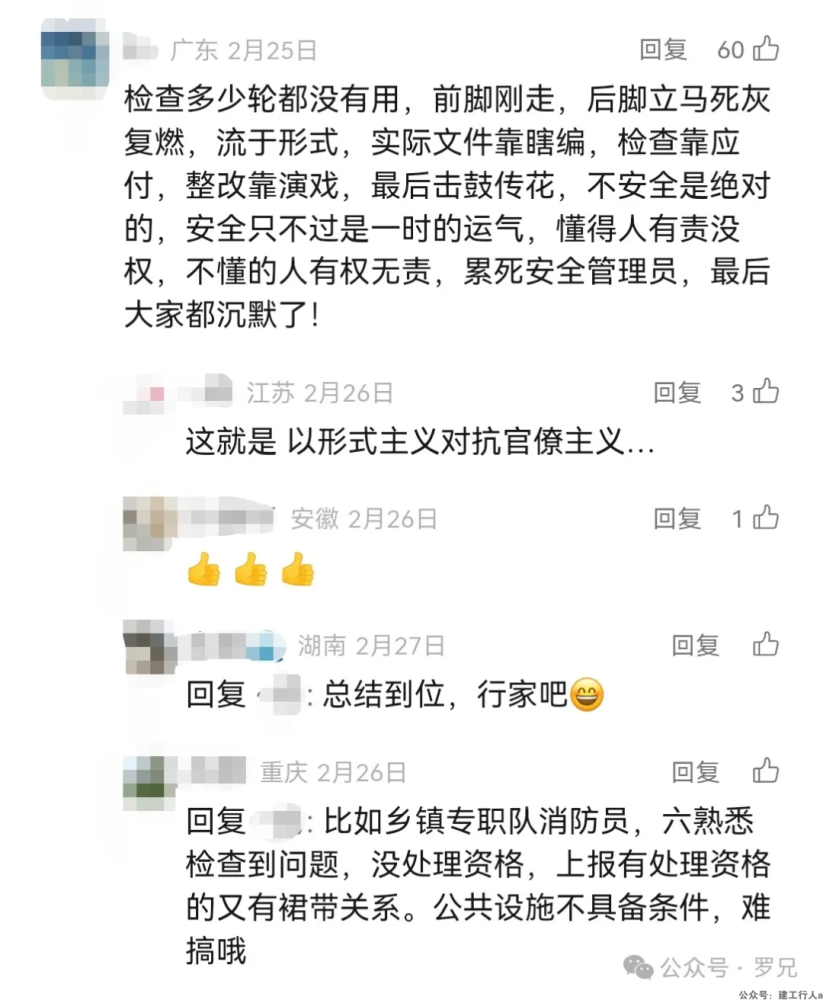
Task: Like the Anhui thumbs-up comment
Action: [x=766, y=518]
